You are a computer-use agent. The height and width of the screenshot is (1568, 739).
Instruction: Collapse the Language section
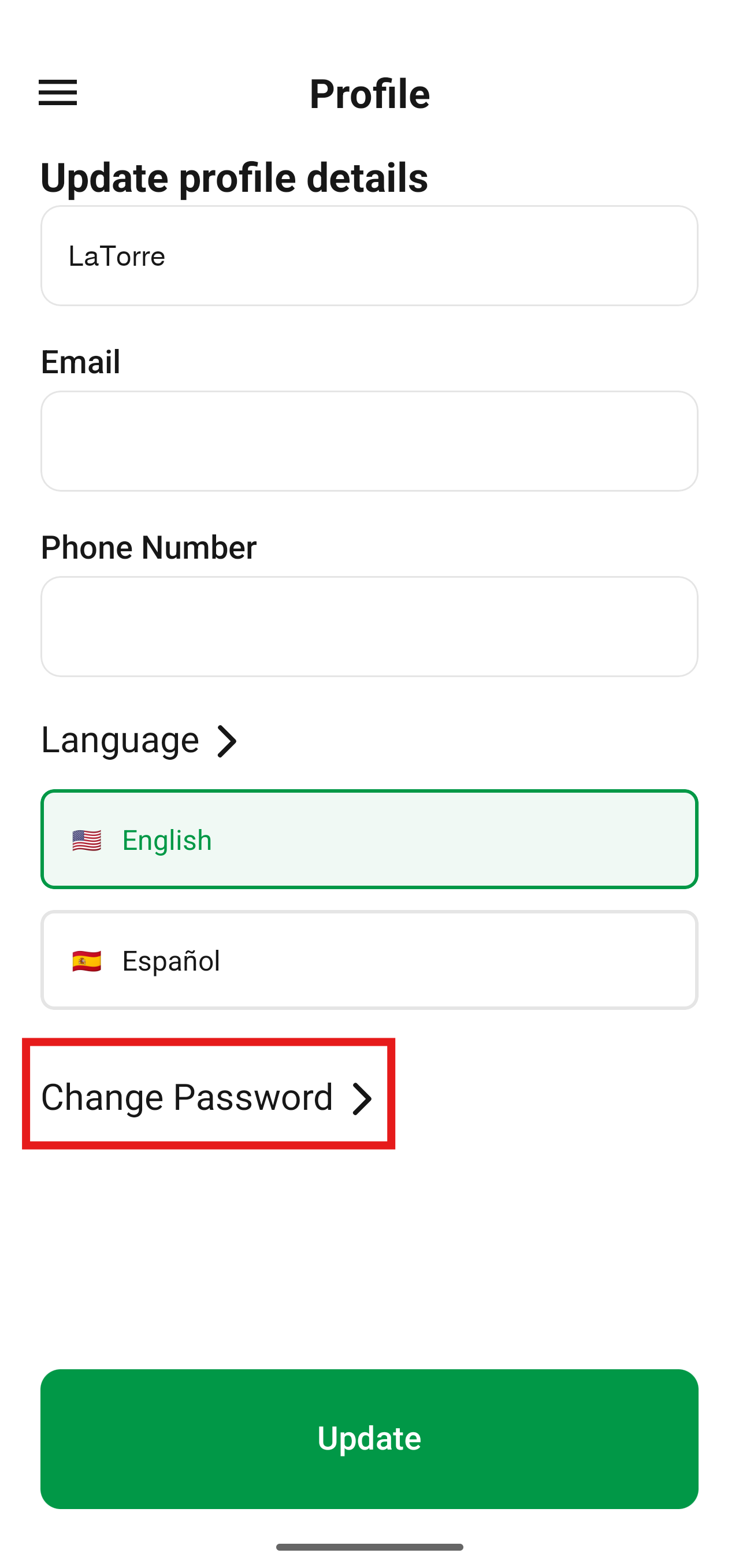pyautogui.click(x=140, y=741)
